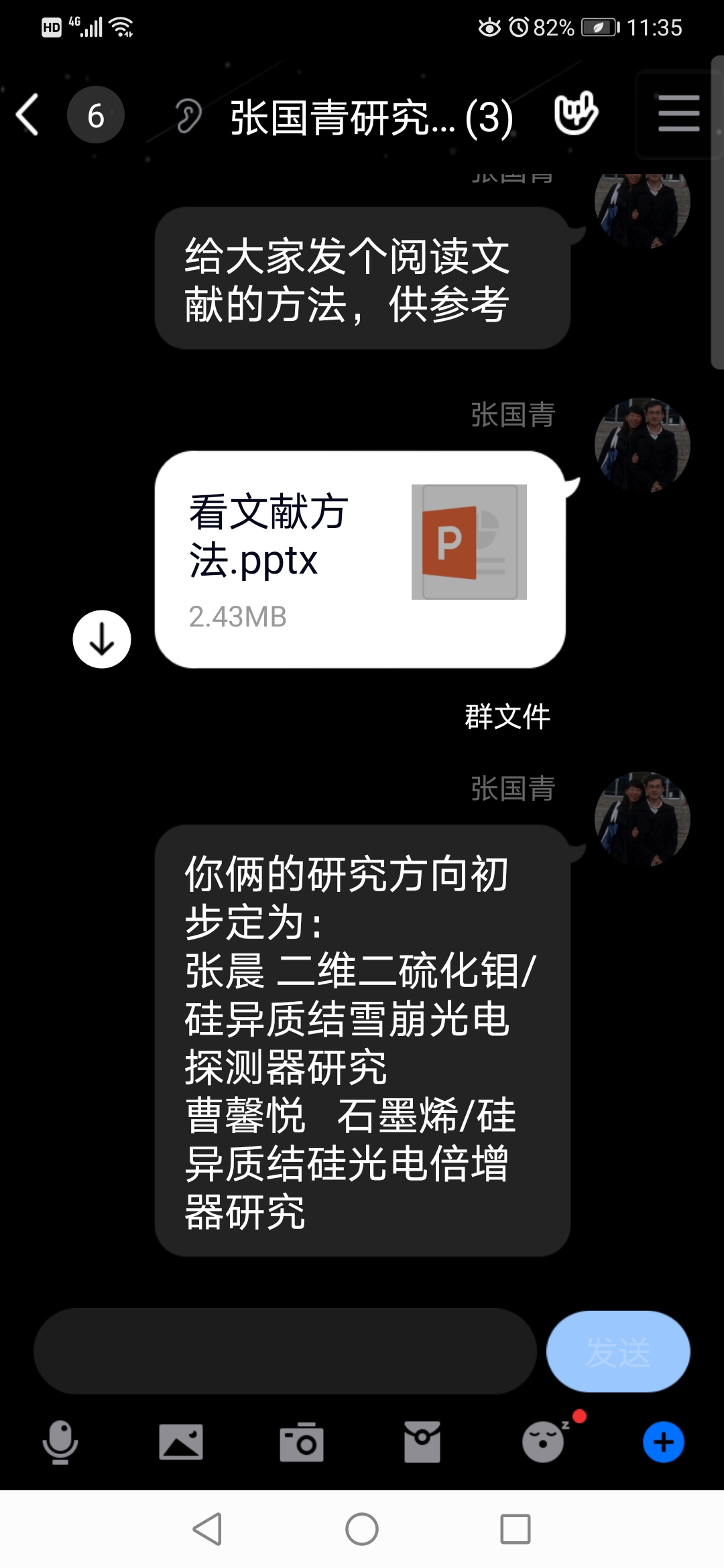
Task: Expand more options with plus button
Action: [x=663, y=1442]
